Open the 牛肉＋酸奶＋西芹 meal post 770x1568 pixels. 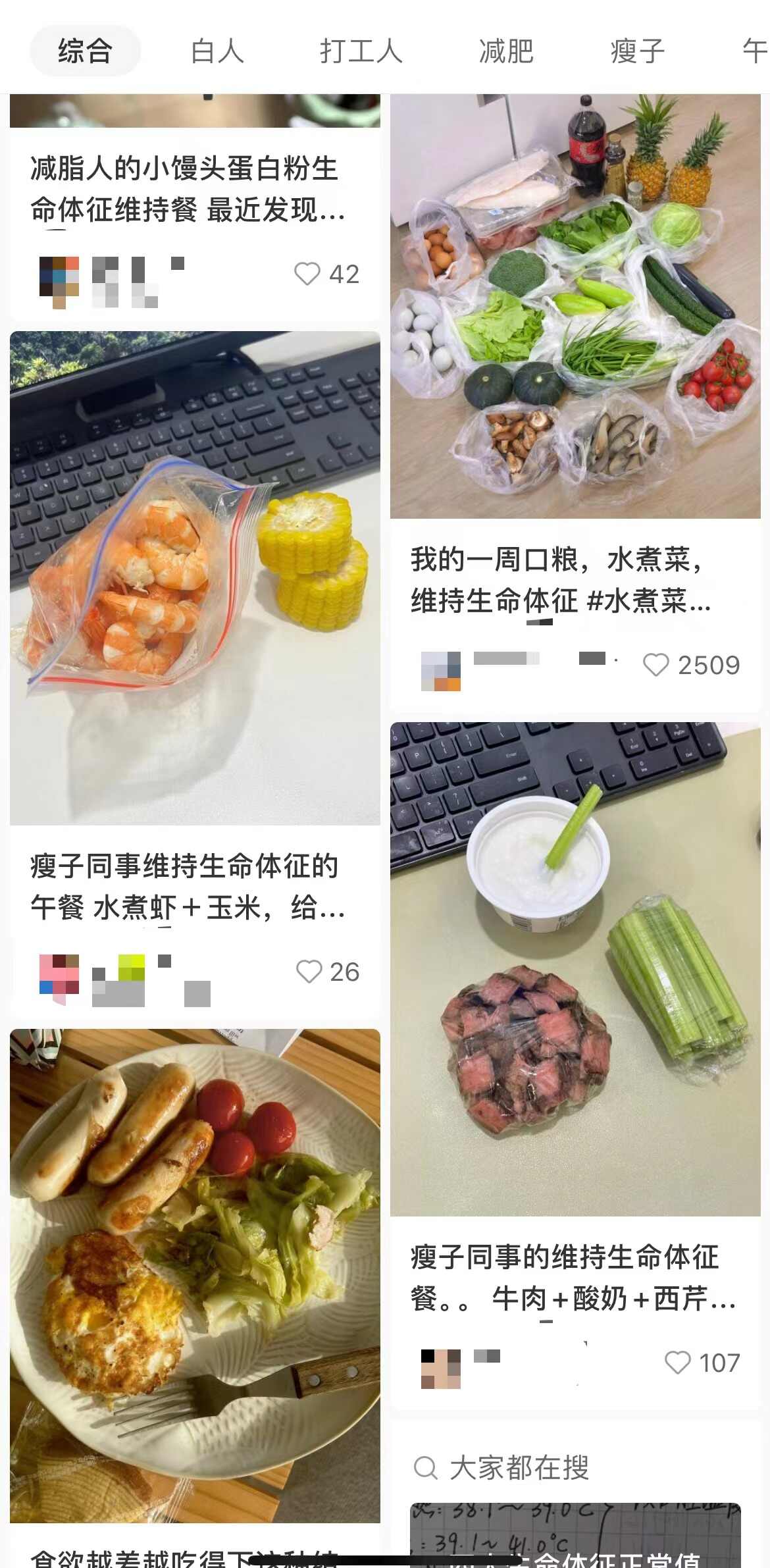pyautogui.click(x=575, y=969)
